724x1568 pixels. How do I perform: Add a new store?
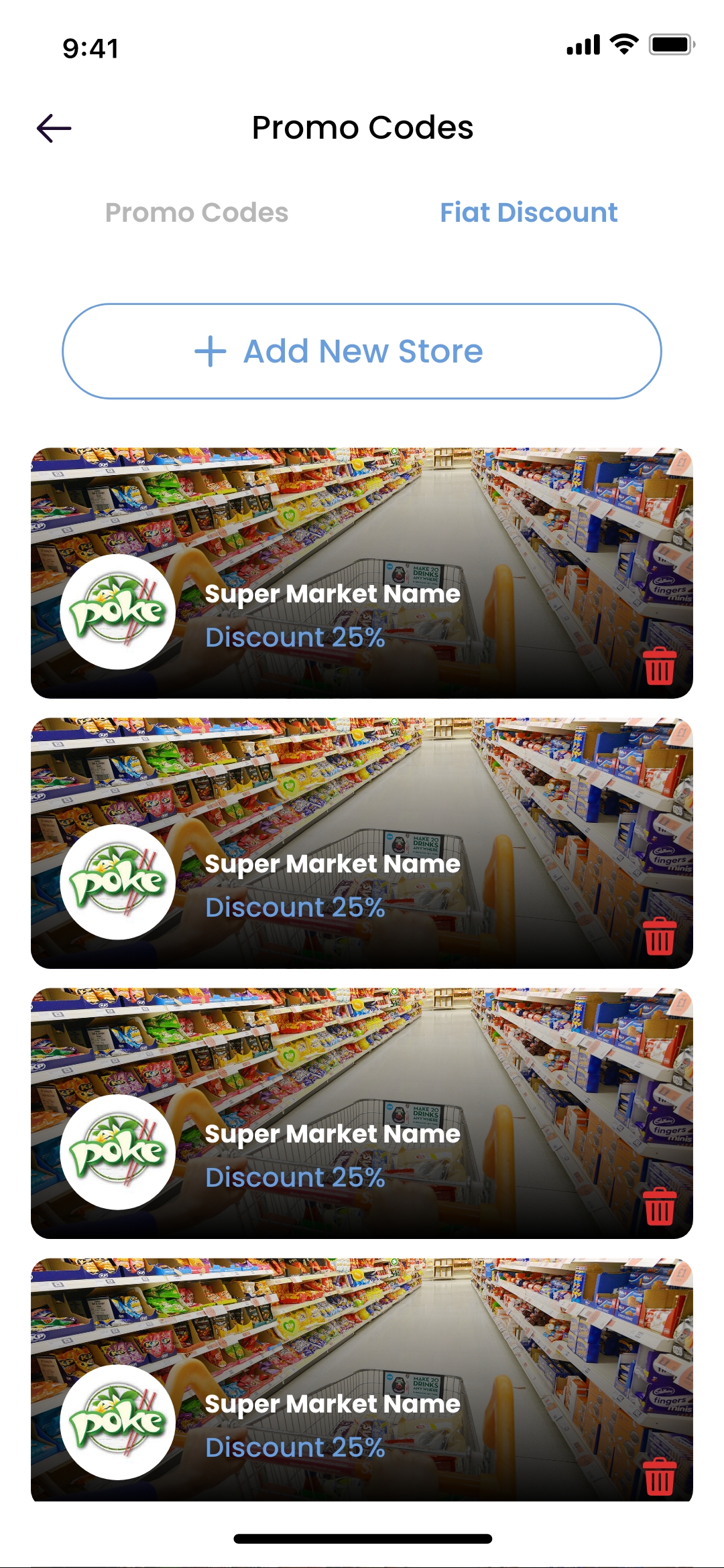coord(362,351)
